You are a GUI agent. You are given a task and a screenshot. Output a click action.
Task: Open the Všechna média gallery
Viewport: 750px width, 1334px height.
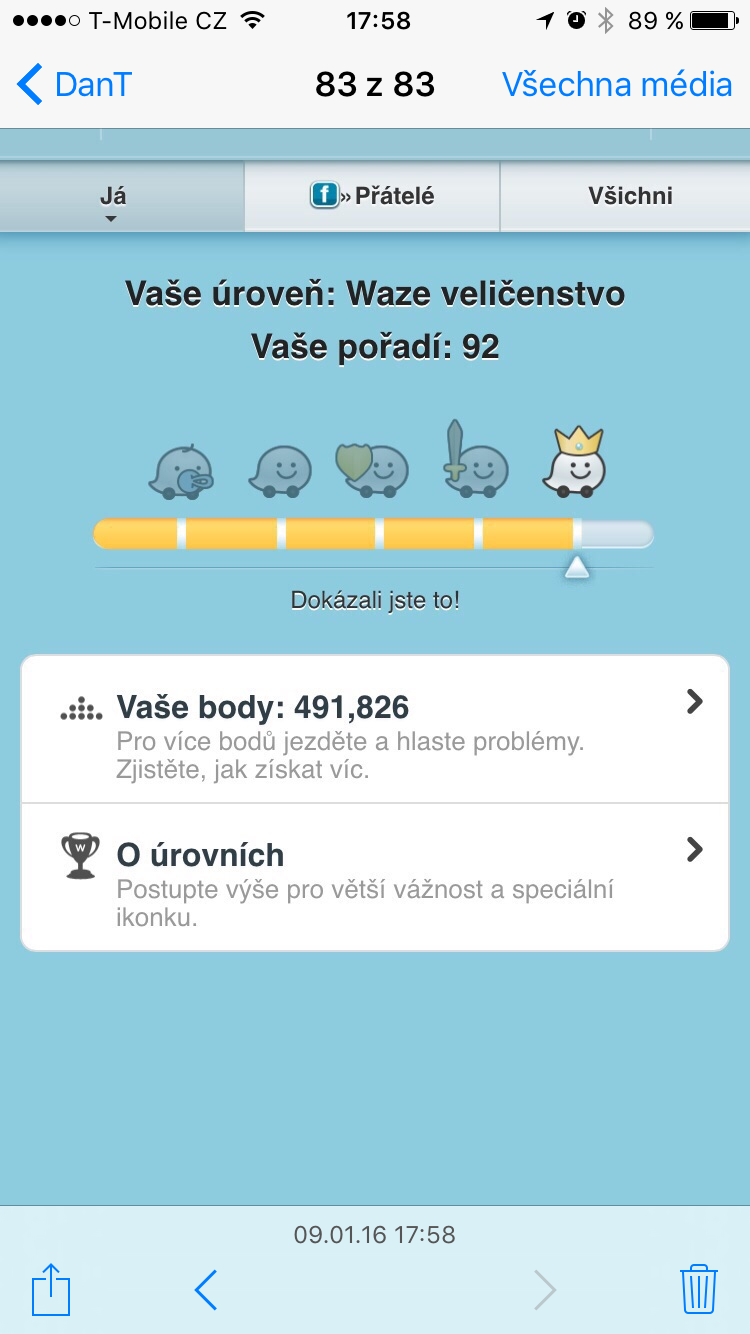coord(616,84)
